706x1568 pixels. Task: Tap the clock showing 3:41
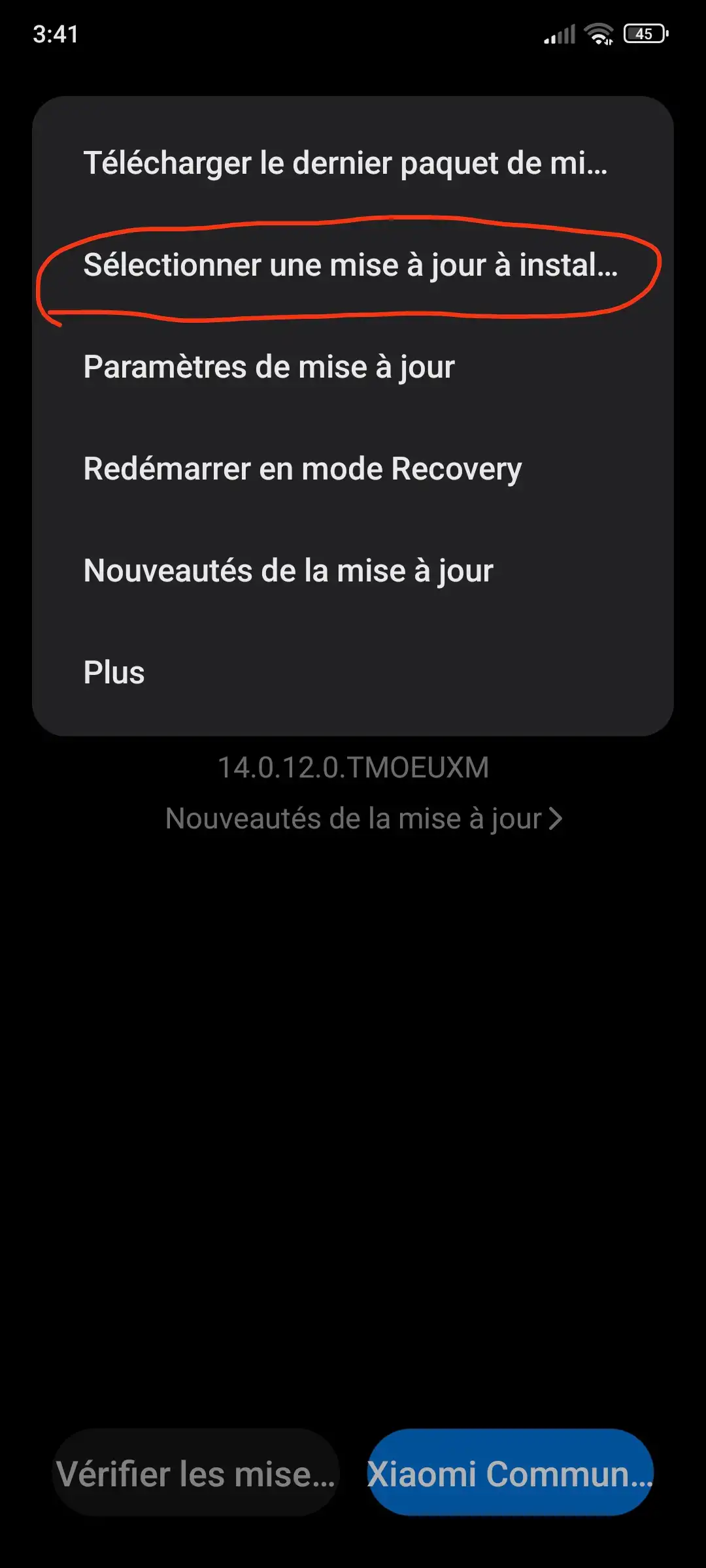point(56,35)
